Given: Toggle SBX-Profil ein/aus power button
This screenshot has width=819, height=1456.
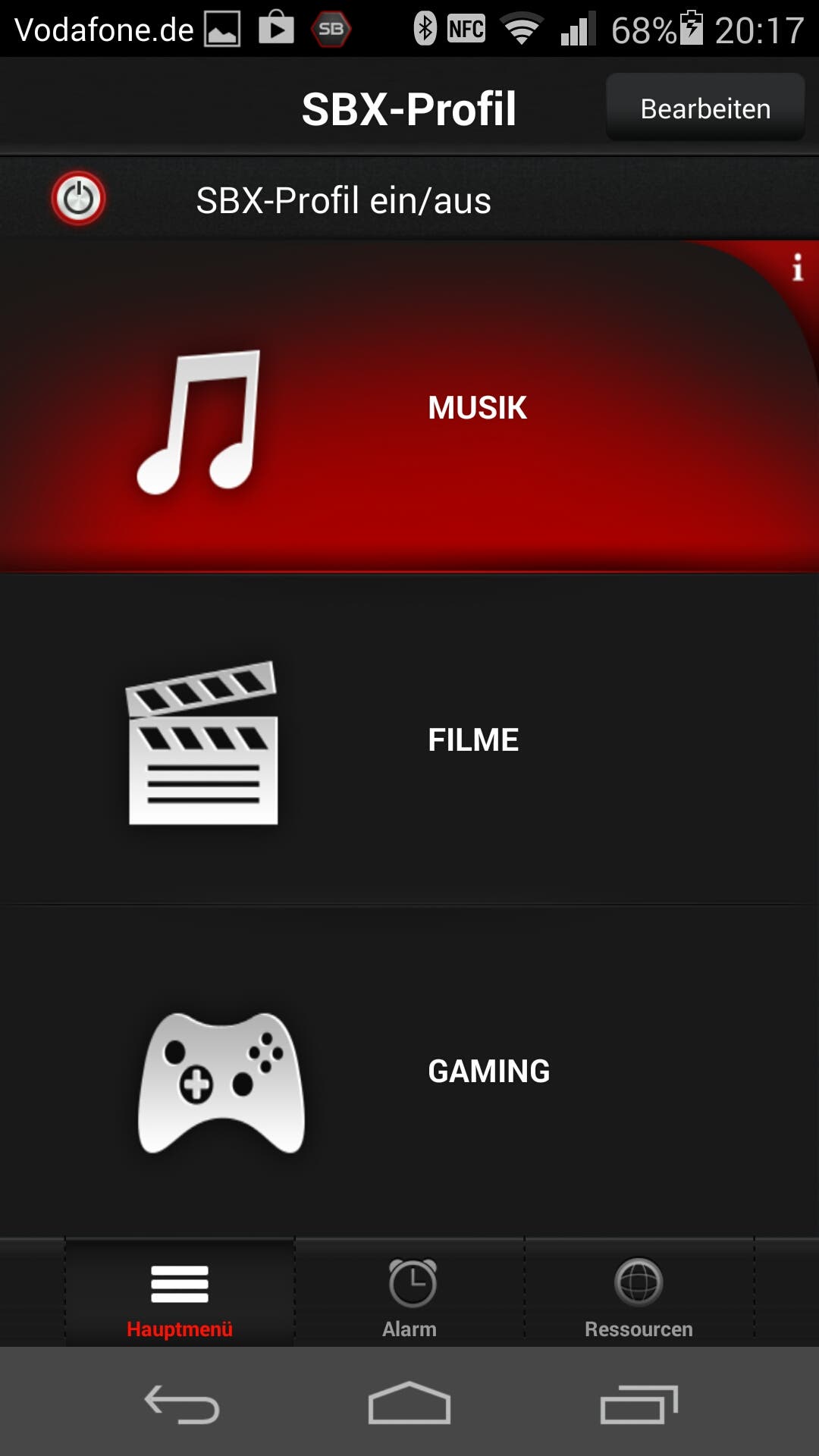Looking at the screenshot, I should 78,199.
